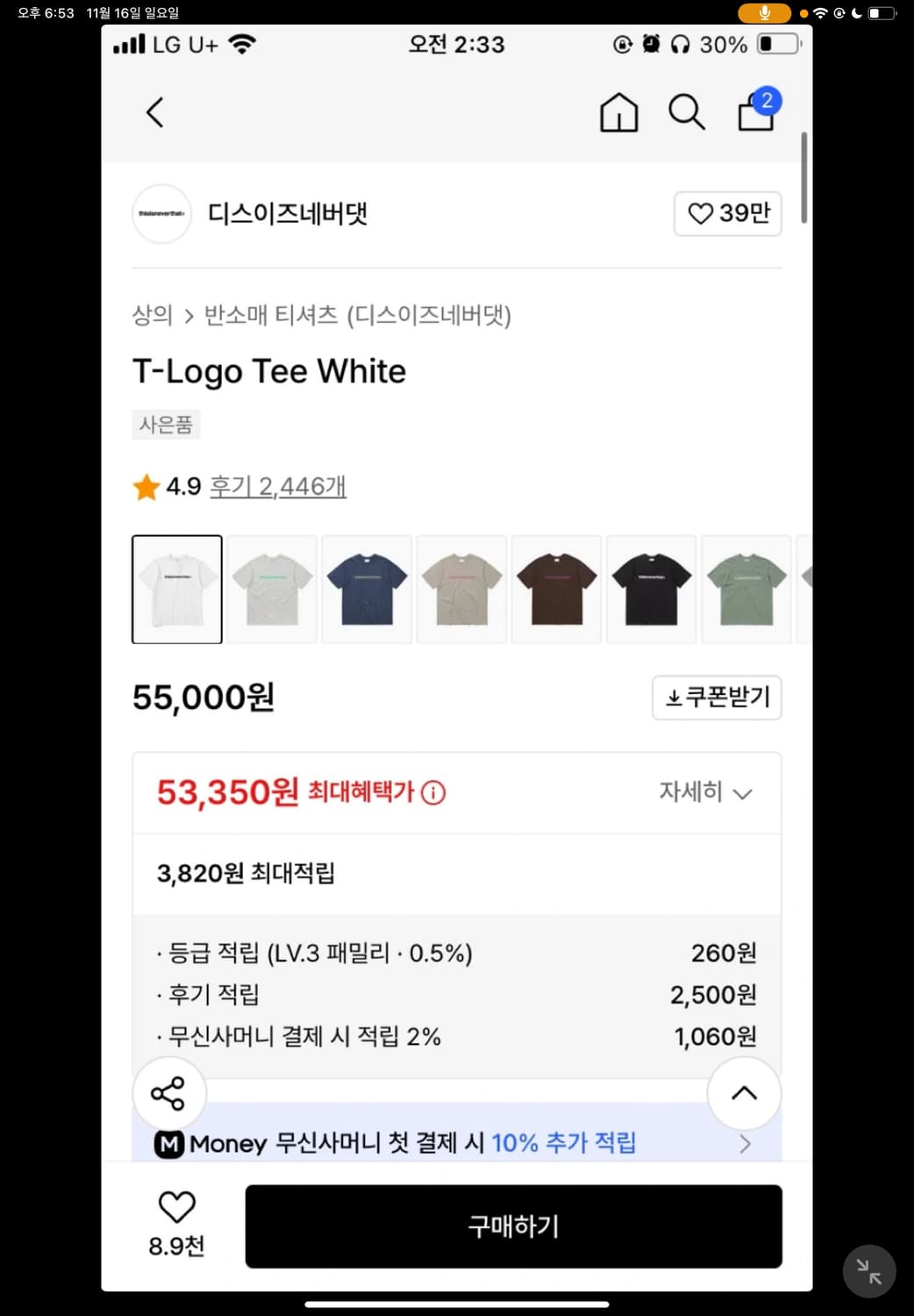Navigate to the home screen icon

(618, 112)
